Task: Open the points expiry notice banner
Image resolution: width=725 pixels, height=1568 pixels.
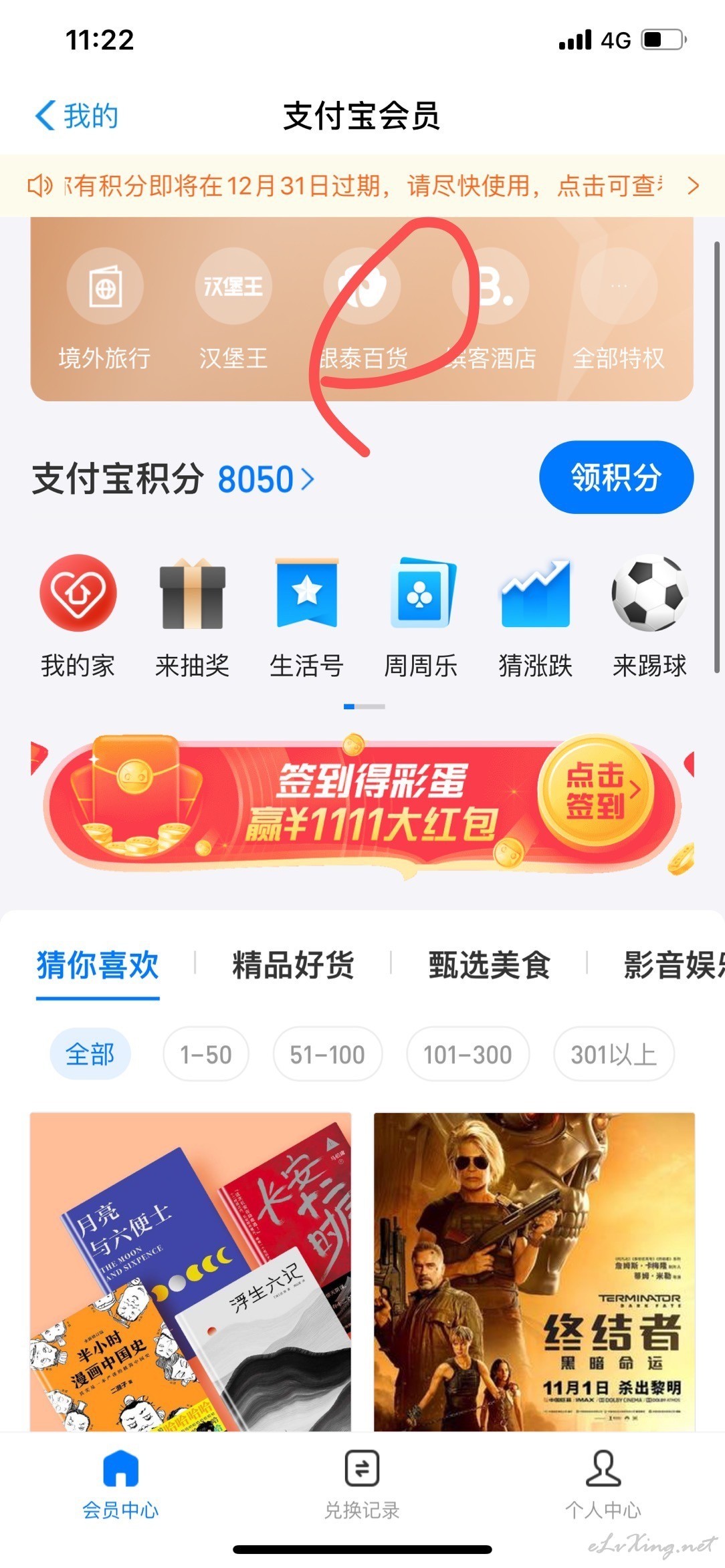Action: click(362, 186)
